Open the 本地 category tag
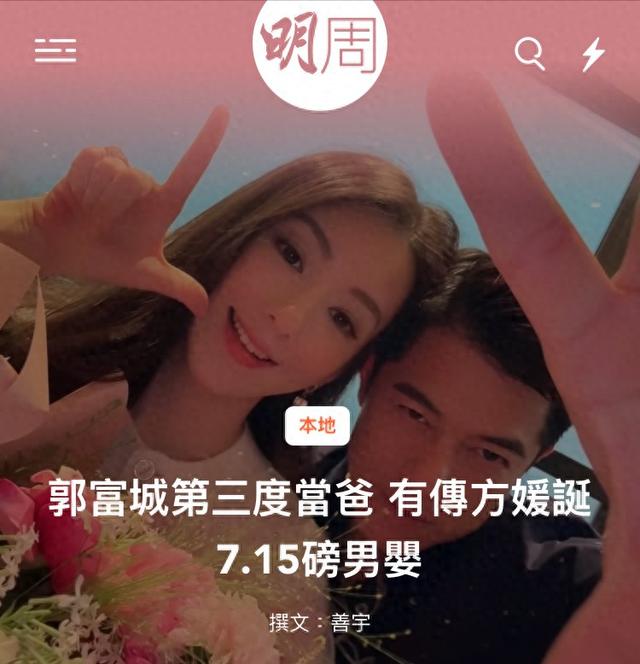The image size is (640, 664). (319, 427)
